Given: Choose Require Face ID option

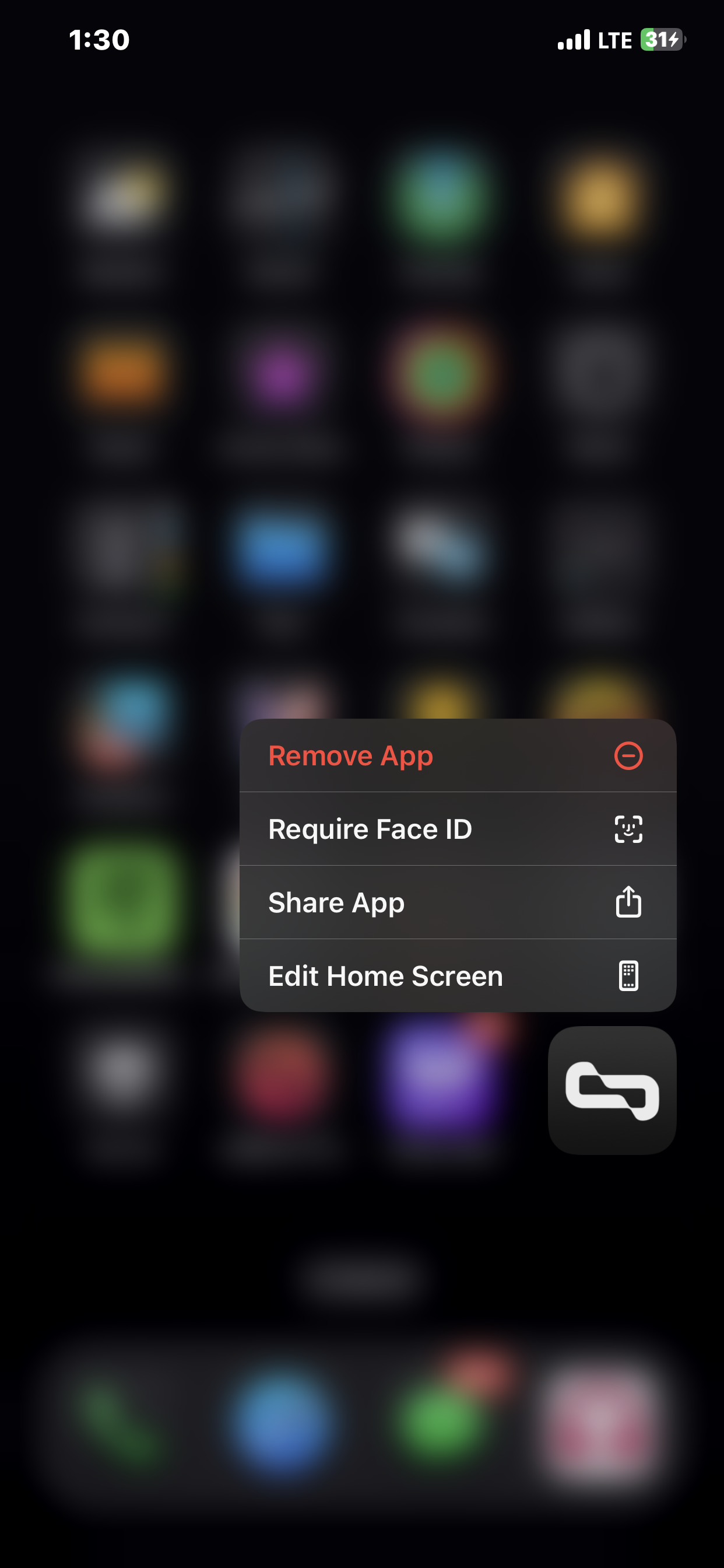Looking at the screenshot, I should [458, 829].
